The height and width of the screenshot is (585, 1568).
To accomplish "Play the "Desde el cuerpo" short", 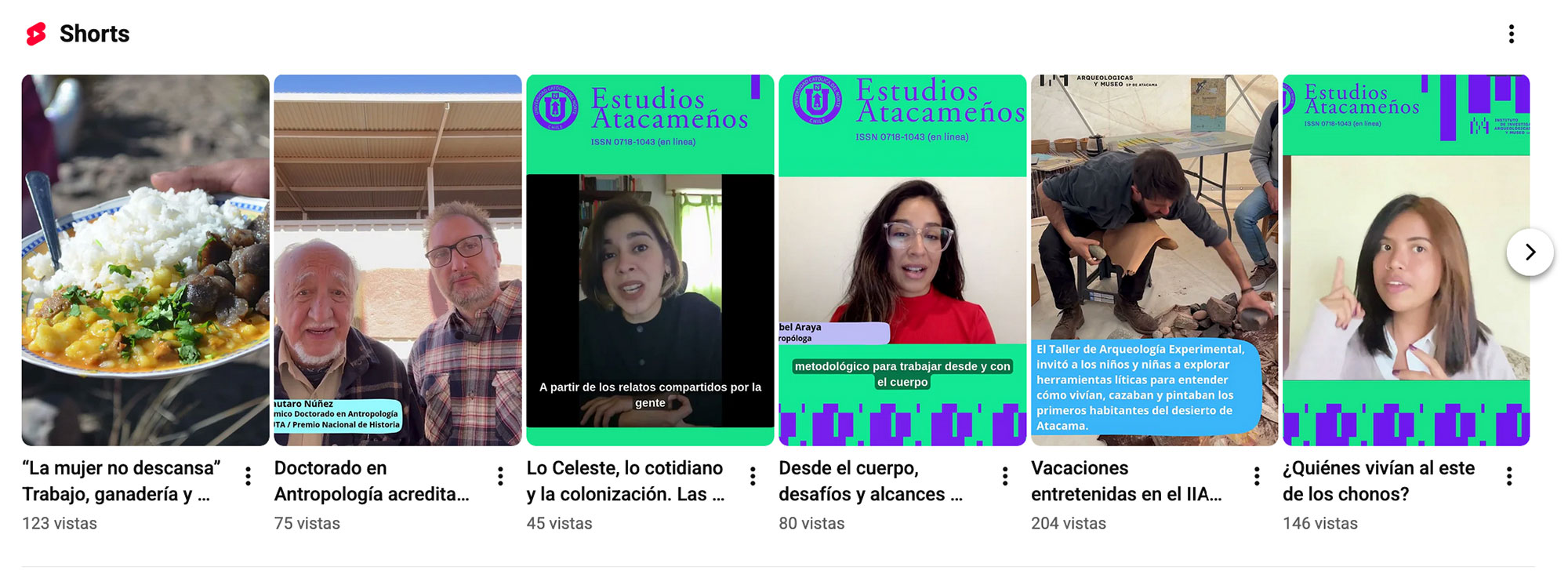I will (902, 260).
